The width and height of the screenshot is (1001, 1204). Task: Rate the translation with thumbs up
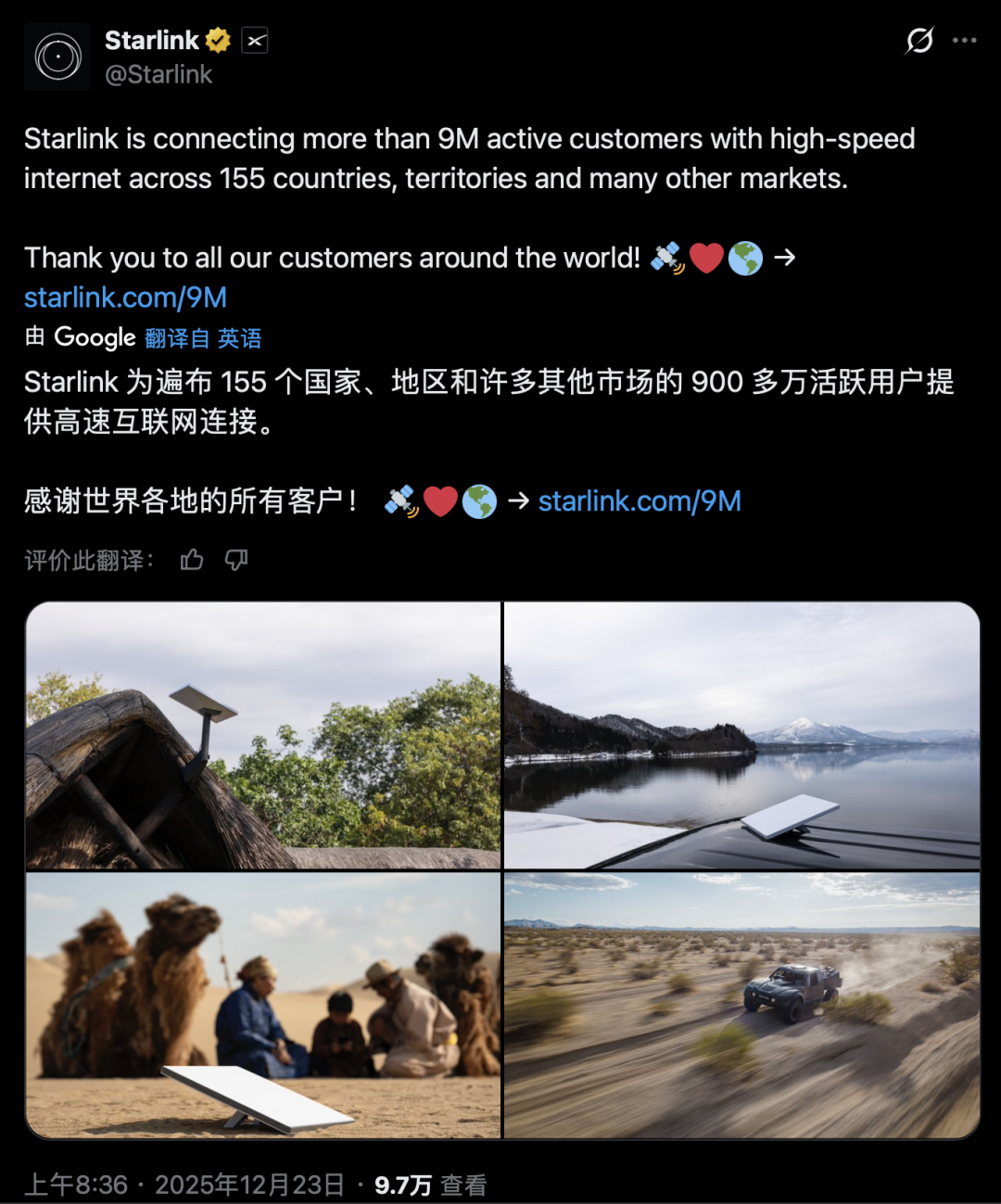point(192,560)
